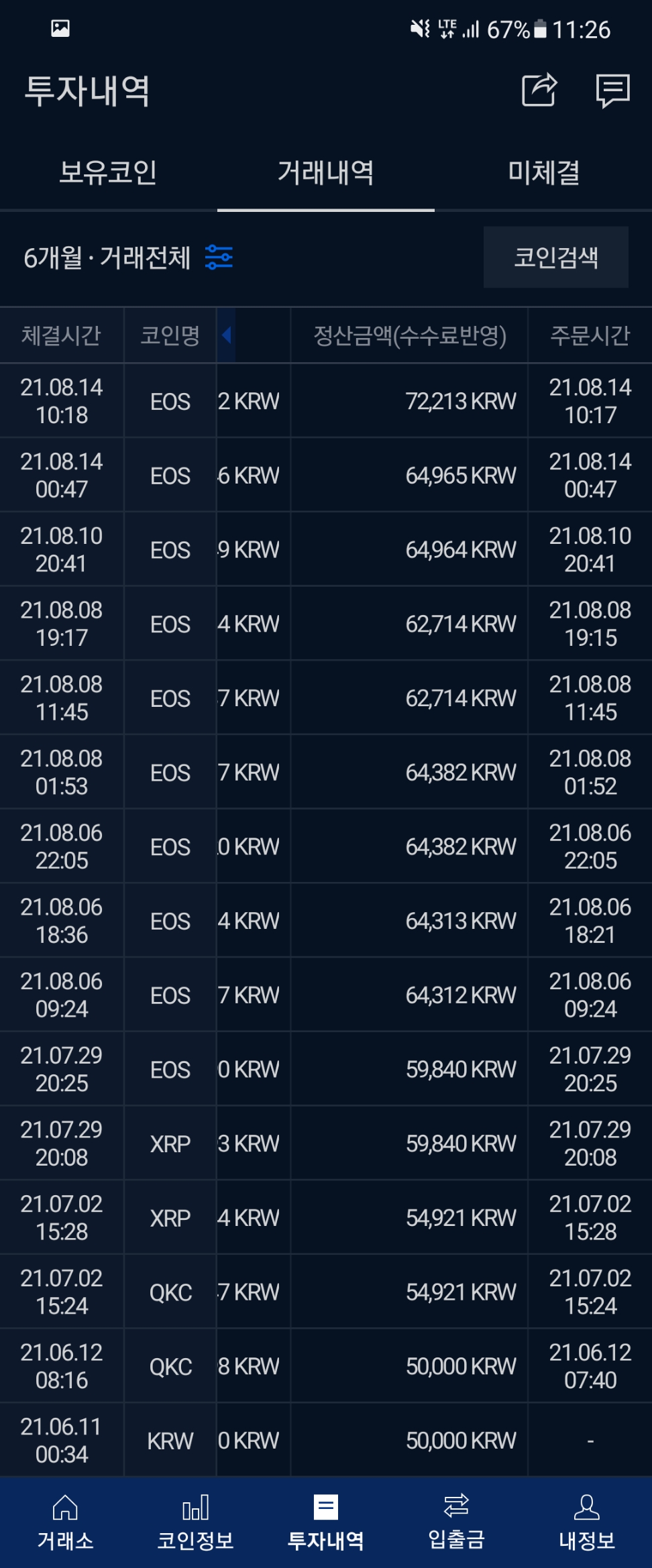Tap the left arrow beside the 코인명 column
Viewport: 652px width, 1568px height.
tap(227, 335)
